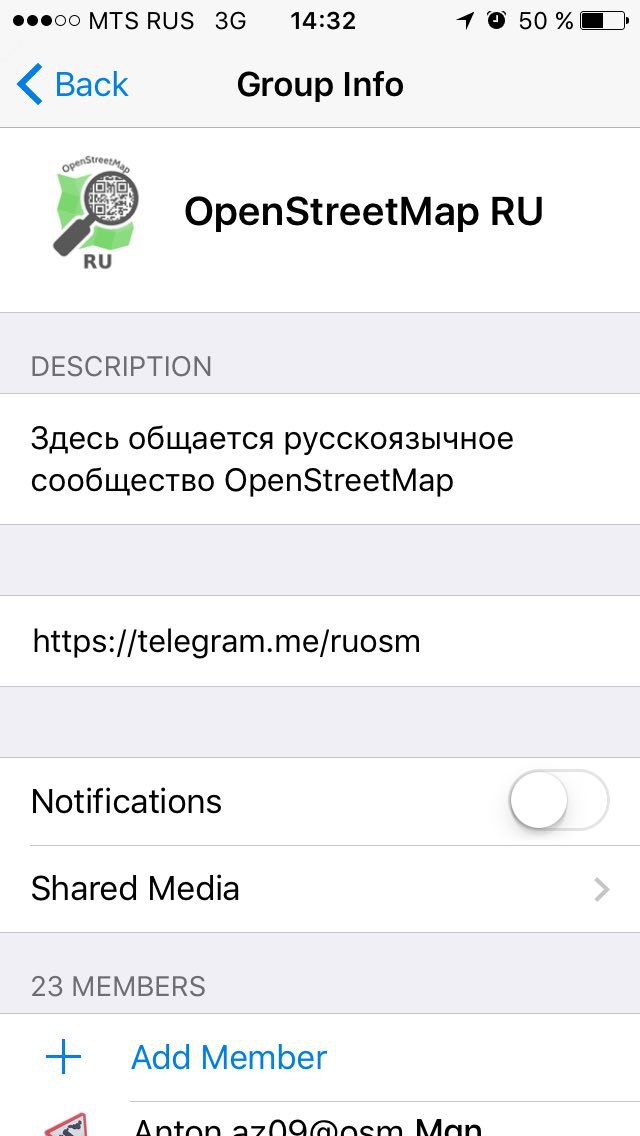Go back from Group Info
This screenshot has width=640, height=1136.
click(x=72, y=85)
